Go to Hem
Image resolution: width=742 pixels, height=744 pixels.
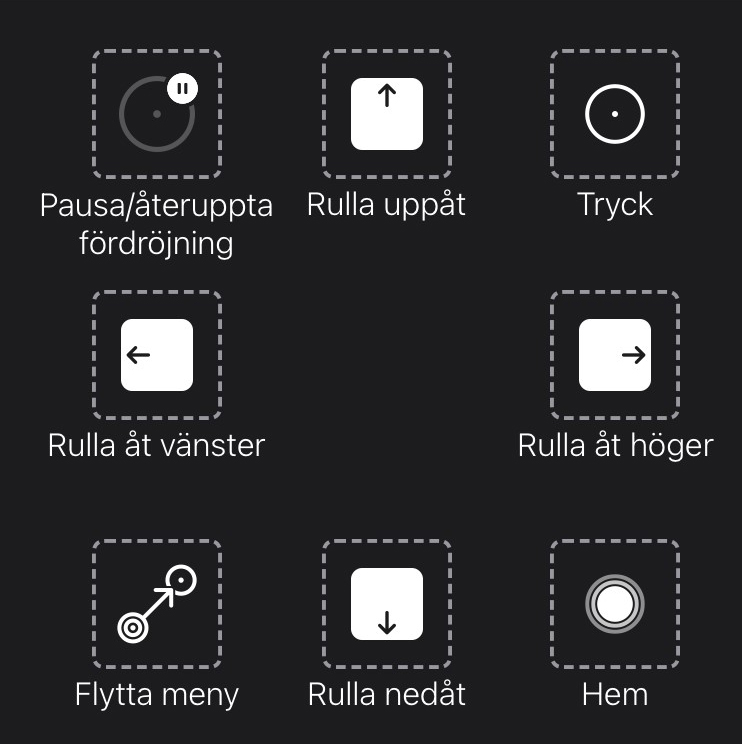(x=615, y=604)
